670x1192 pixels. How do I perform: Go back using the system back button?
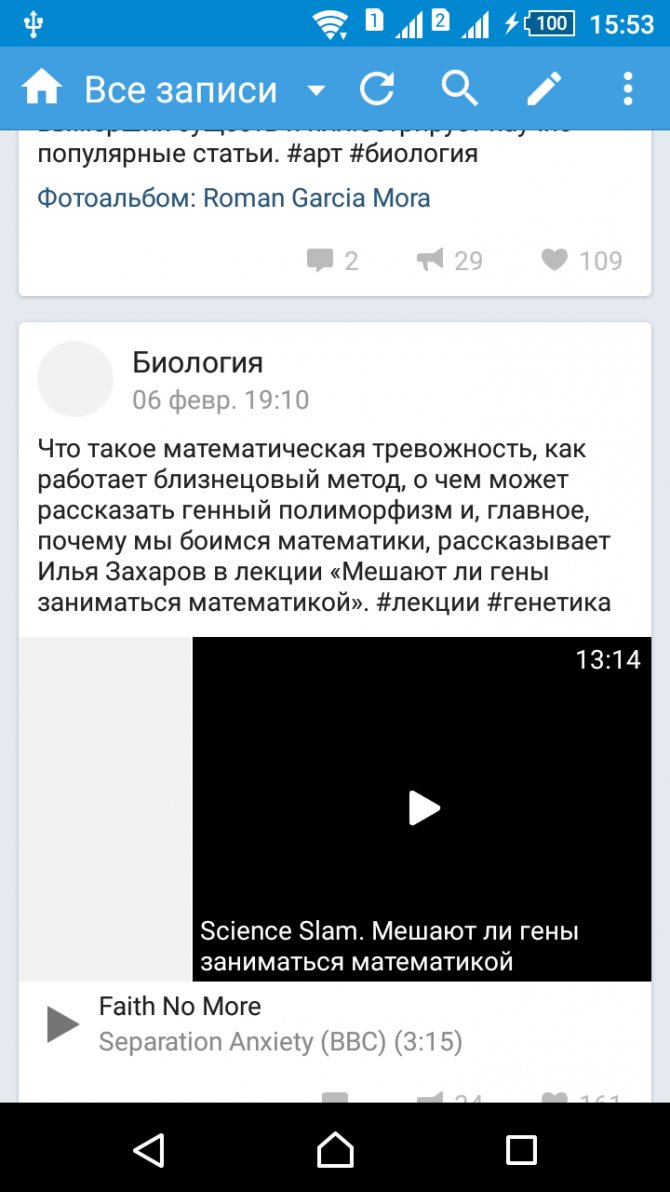click(148, 1149)
